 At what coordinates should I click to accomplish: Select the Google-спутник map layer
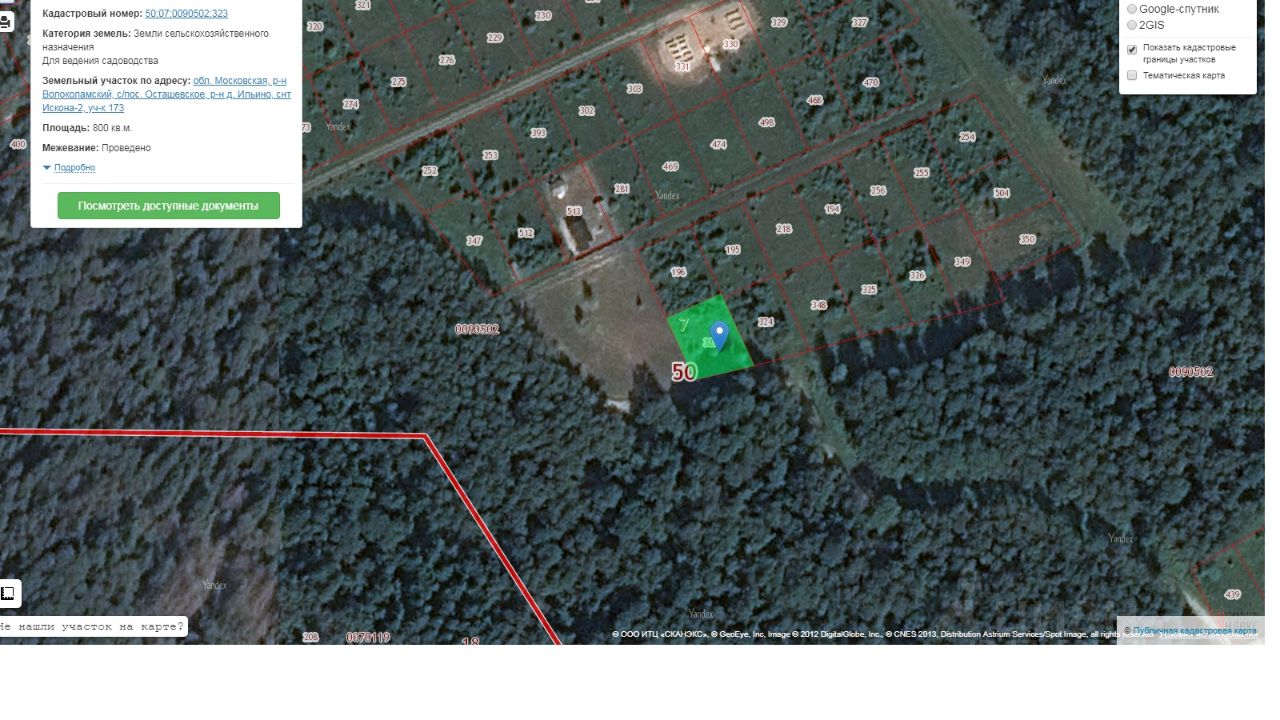click(1132, 9)
